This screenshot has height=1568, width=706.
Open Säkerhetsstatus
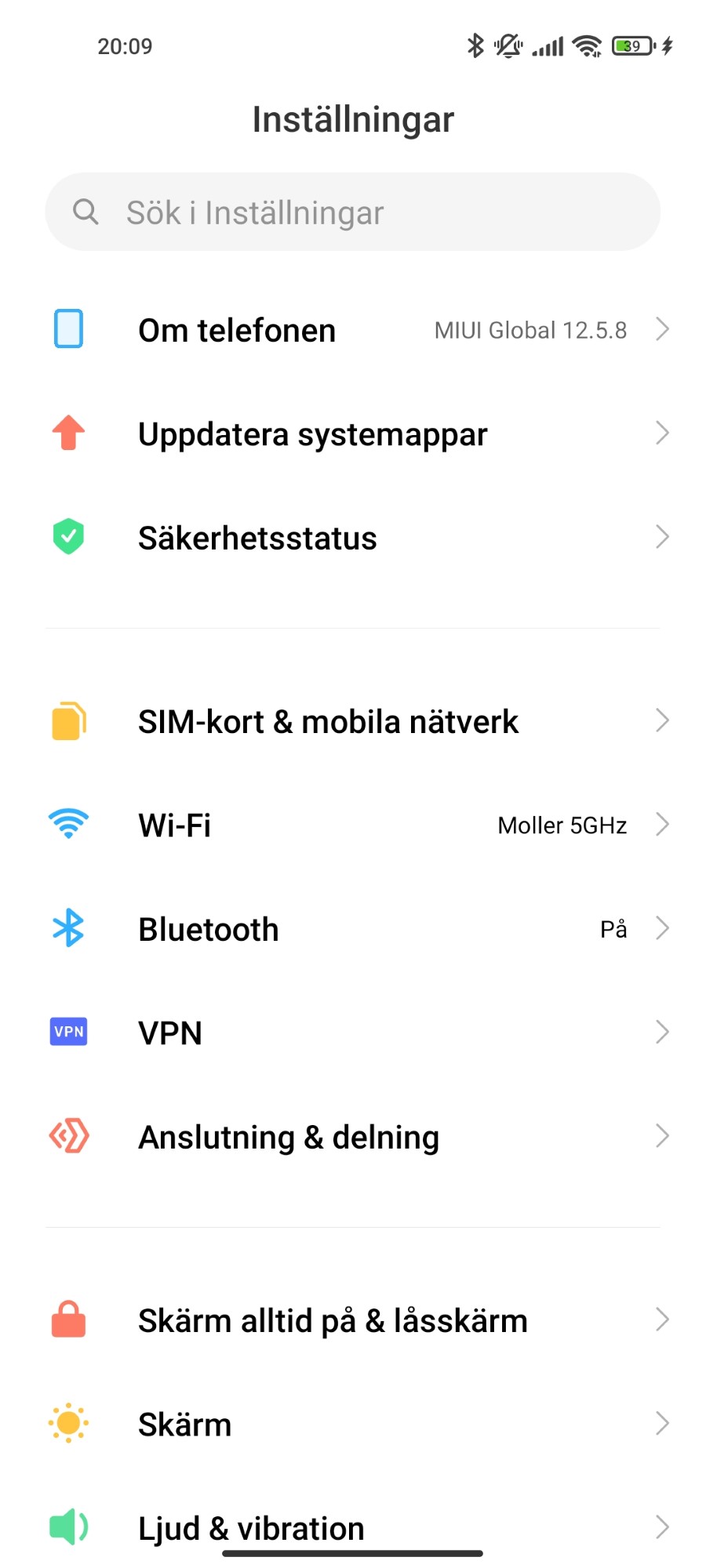pos(353,538)
